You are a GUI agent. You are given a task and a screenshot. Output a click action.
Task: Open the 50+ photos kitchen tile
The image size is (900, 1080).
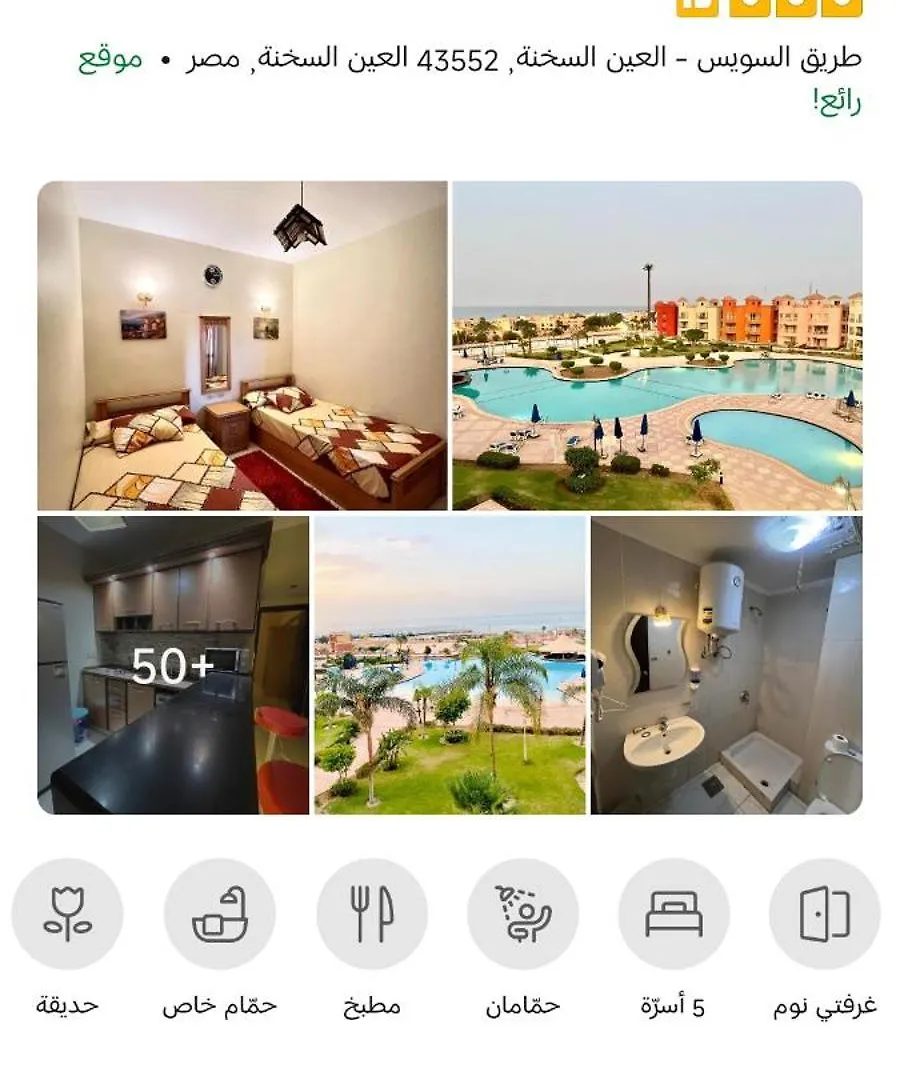173,665
